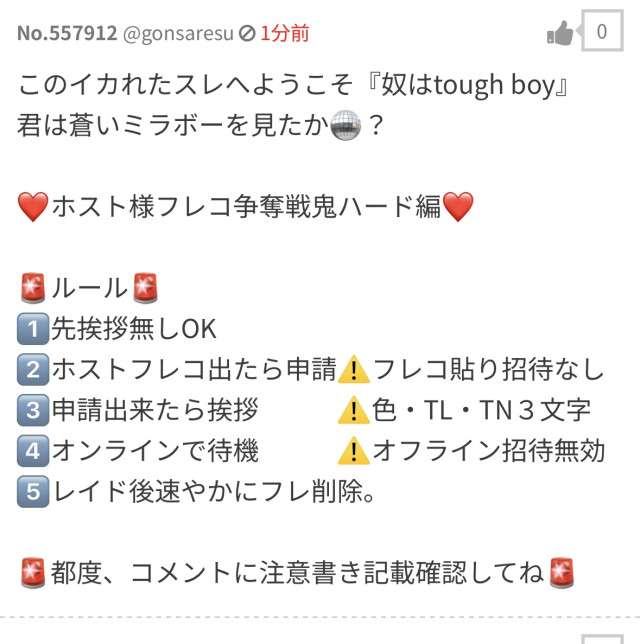Open the @gonsaresu user handle
Screen dimensions: 640x644
point(177,33)
